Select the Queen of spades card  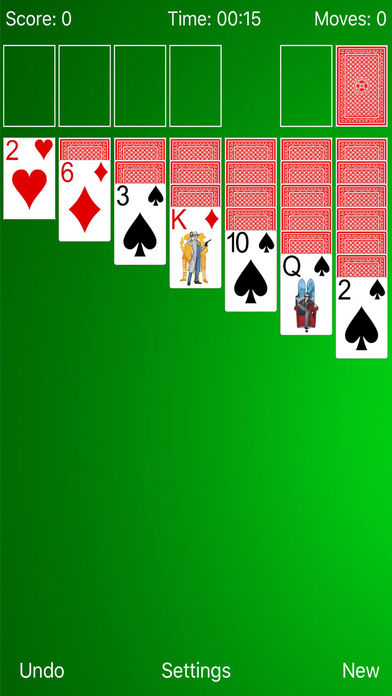click(306, 294)
